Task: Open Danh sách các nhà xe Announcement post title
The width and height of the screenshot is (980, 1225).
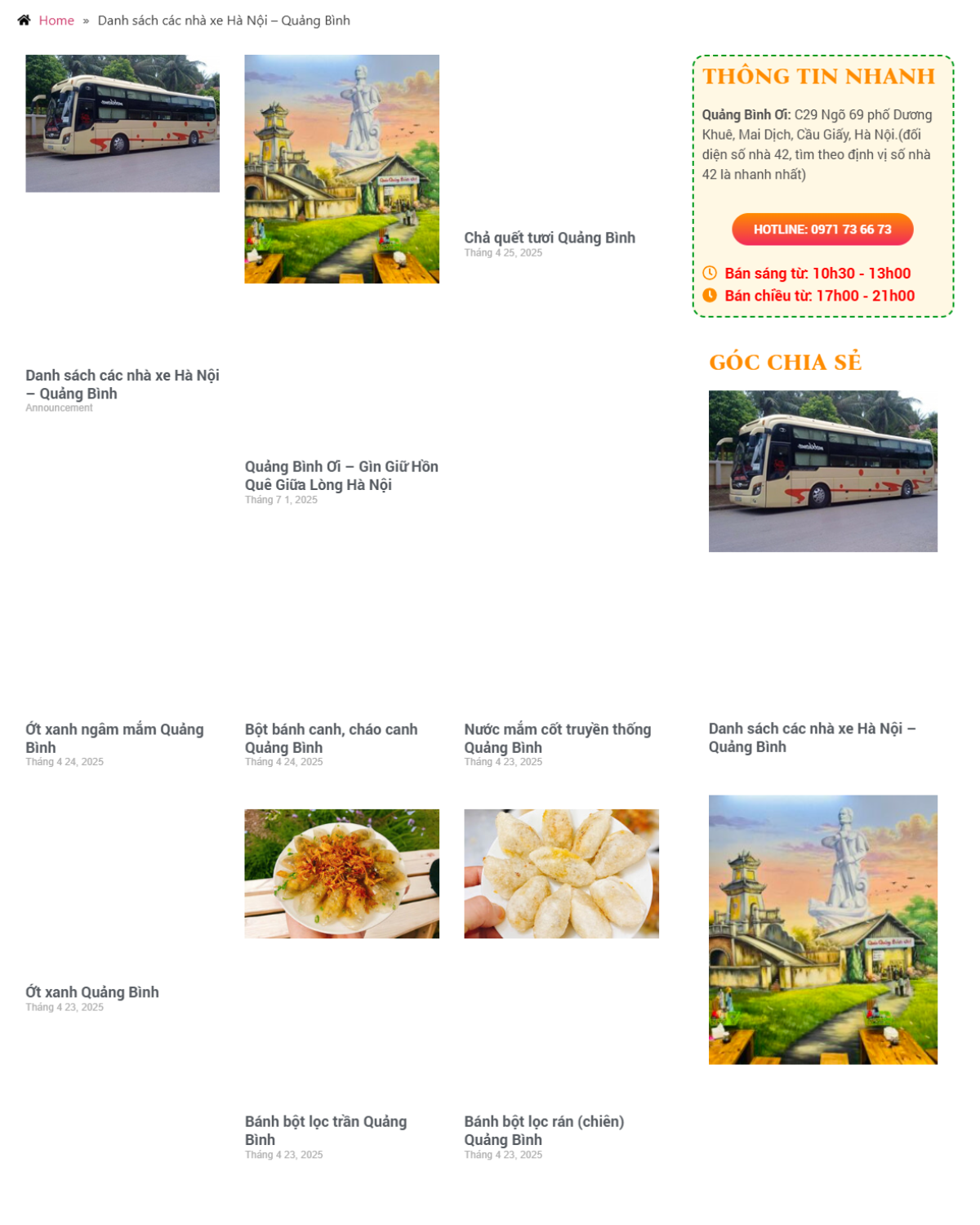Action: pos(122,384)
